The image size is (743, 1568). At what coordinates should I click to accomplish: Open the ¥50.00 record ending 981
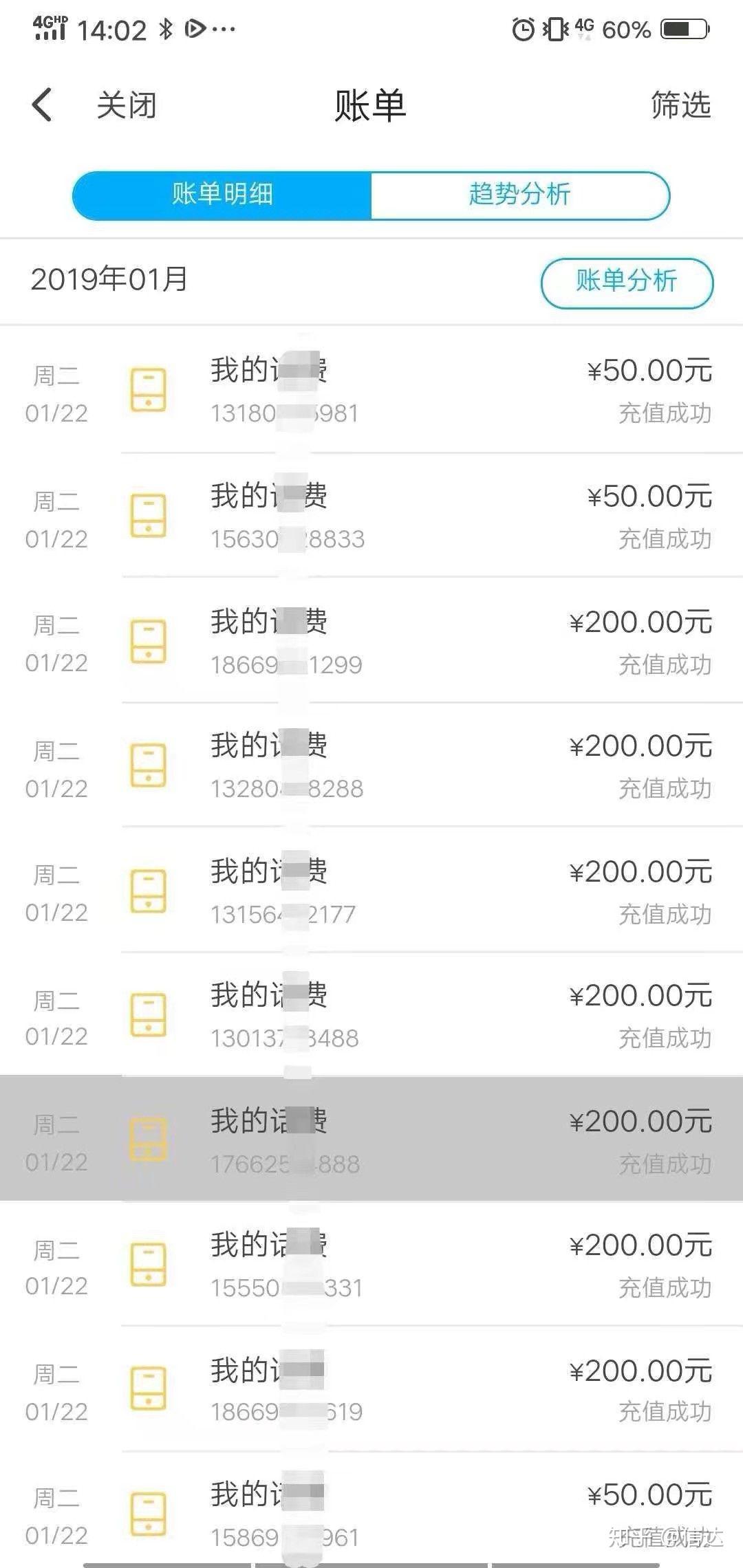(x=413, y=390)
